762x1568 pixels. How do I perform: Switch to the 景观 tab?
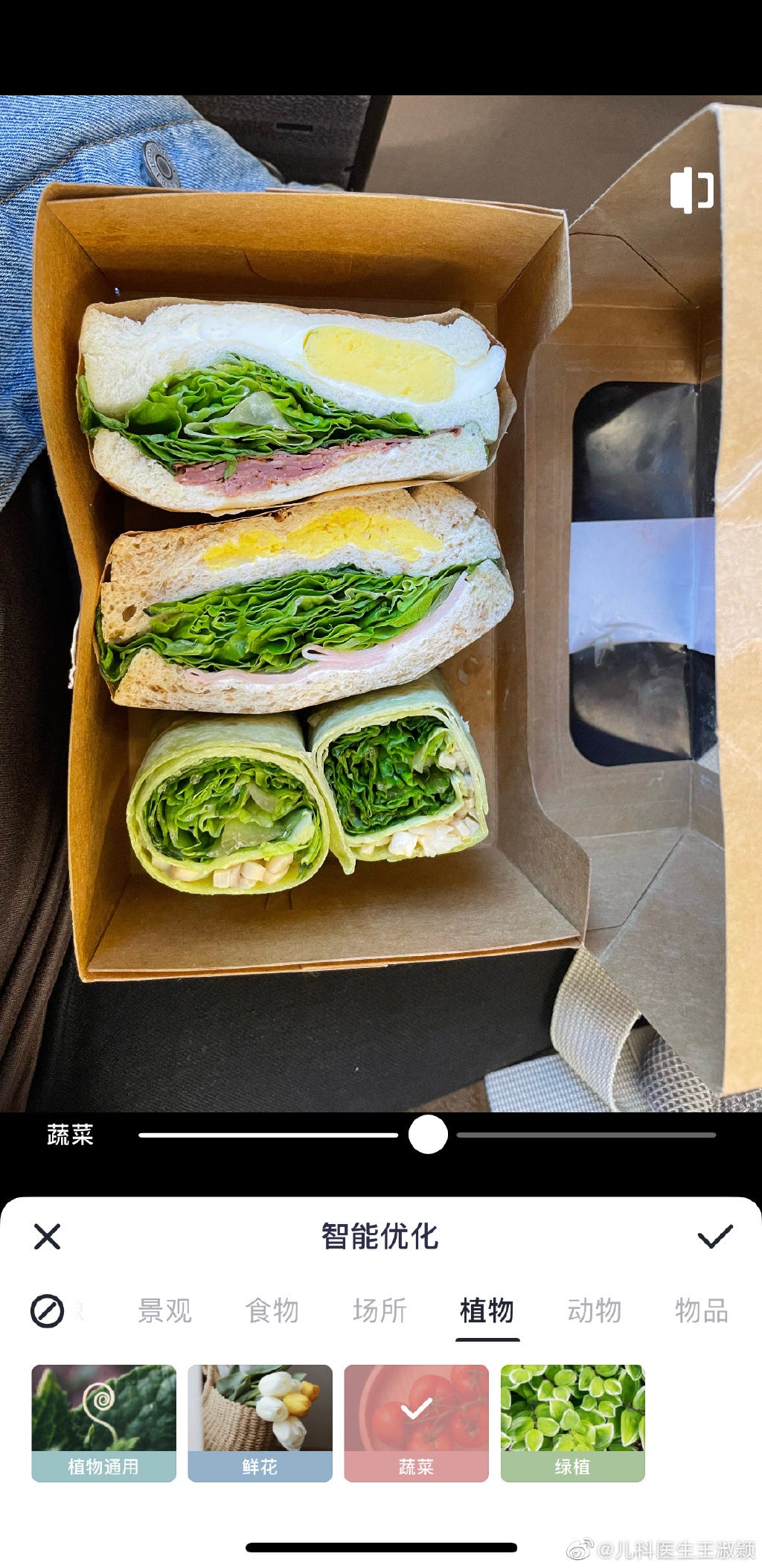[x=165, y=1310]
